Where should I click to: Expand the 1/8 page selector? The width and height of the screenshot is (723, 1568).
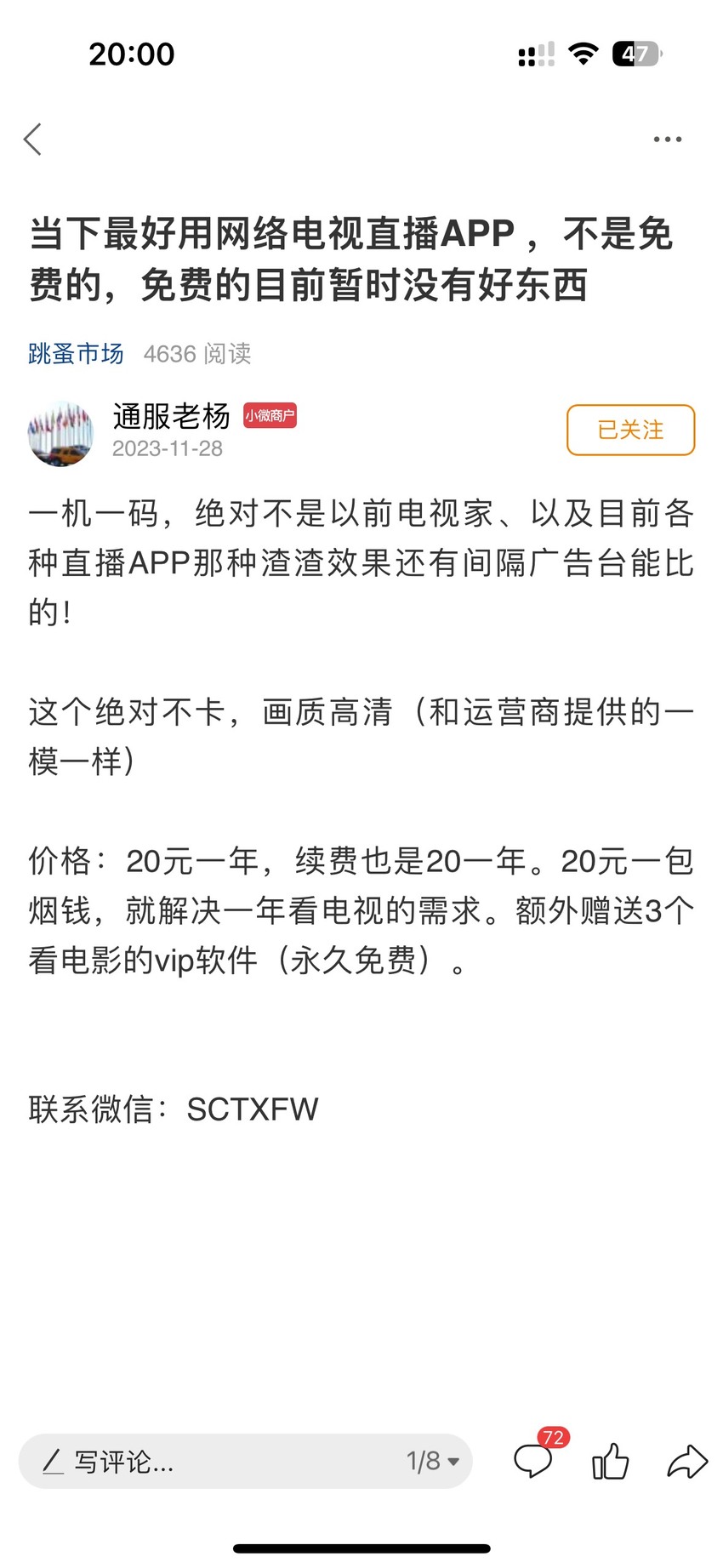[432, 1462]
